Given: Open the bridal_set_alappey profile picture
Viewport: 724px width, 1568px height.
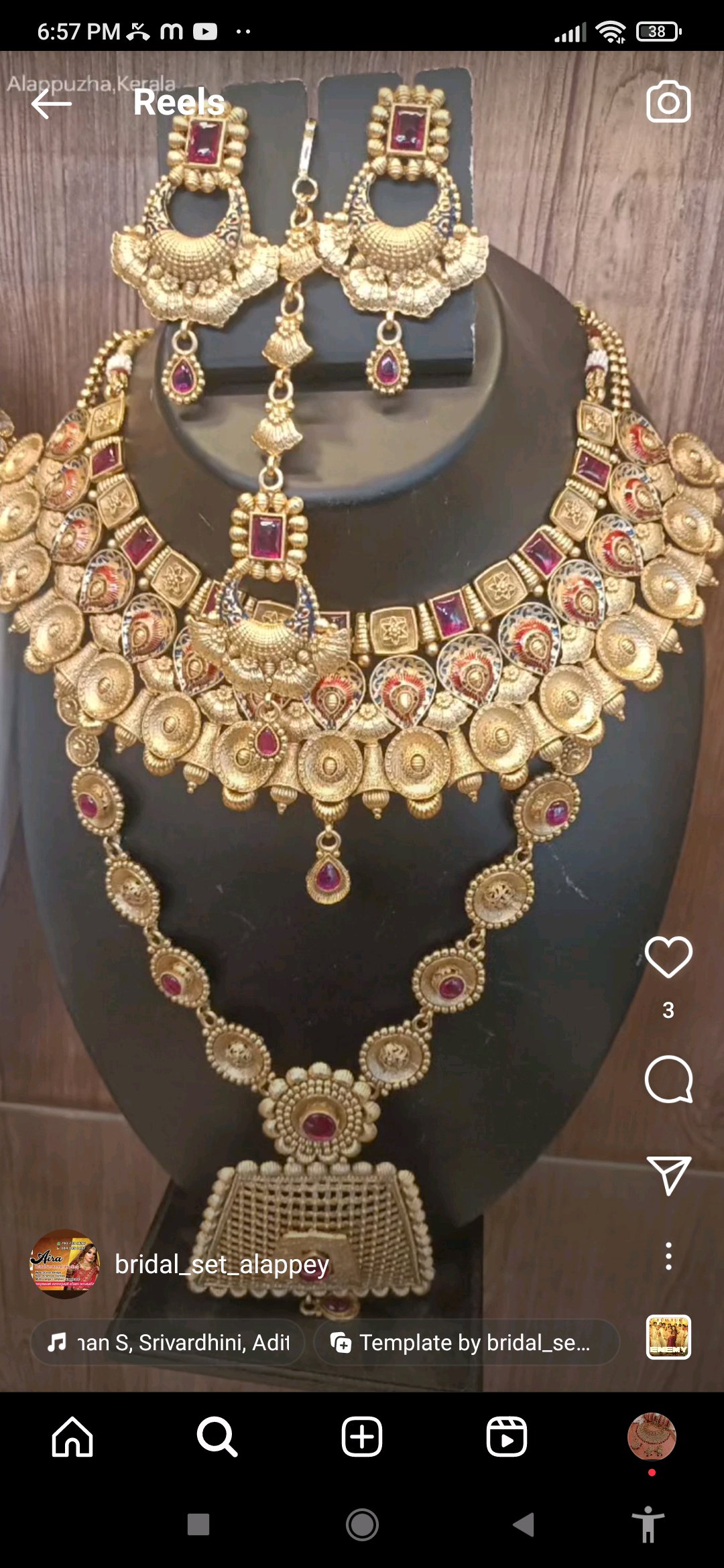Looking at the screenshot, I should tap(65, 1264).
